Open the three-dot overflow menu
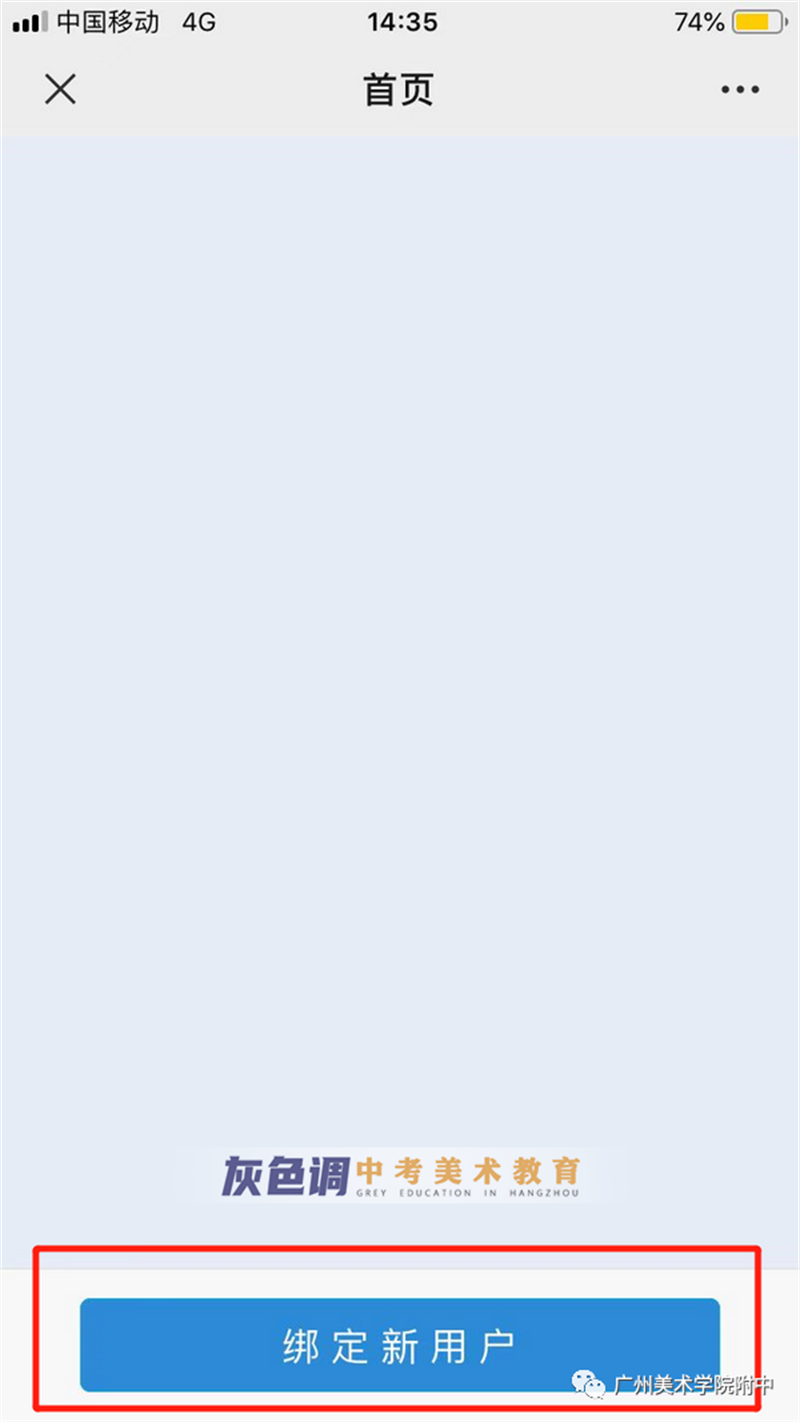Viewport: 800px width, 1422px height. point(739,90)
